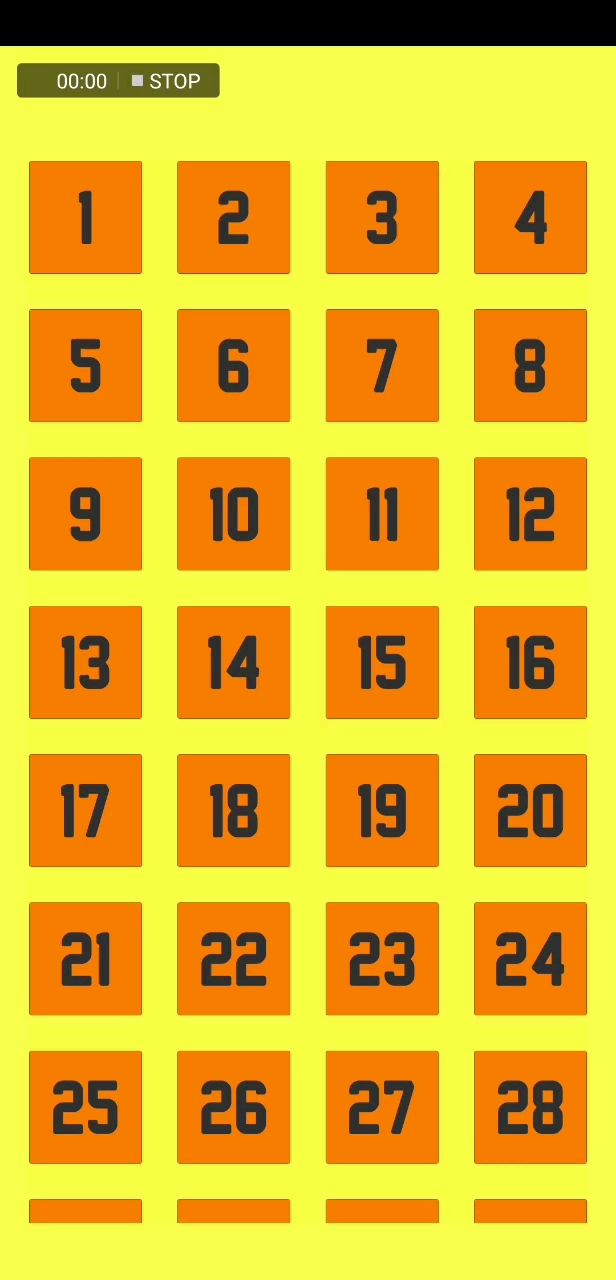Tap the tile numbered 18
Screen dimensions: 616x1280
[x=233, y=810]
